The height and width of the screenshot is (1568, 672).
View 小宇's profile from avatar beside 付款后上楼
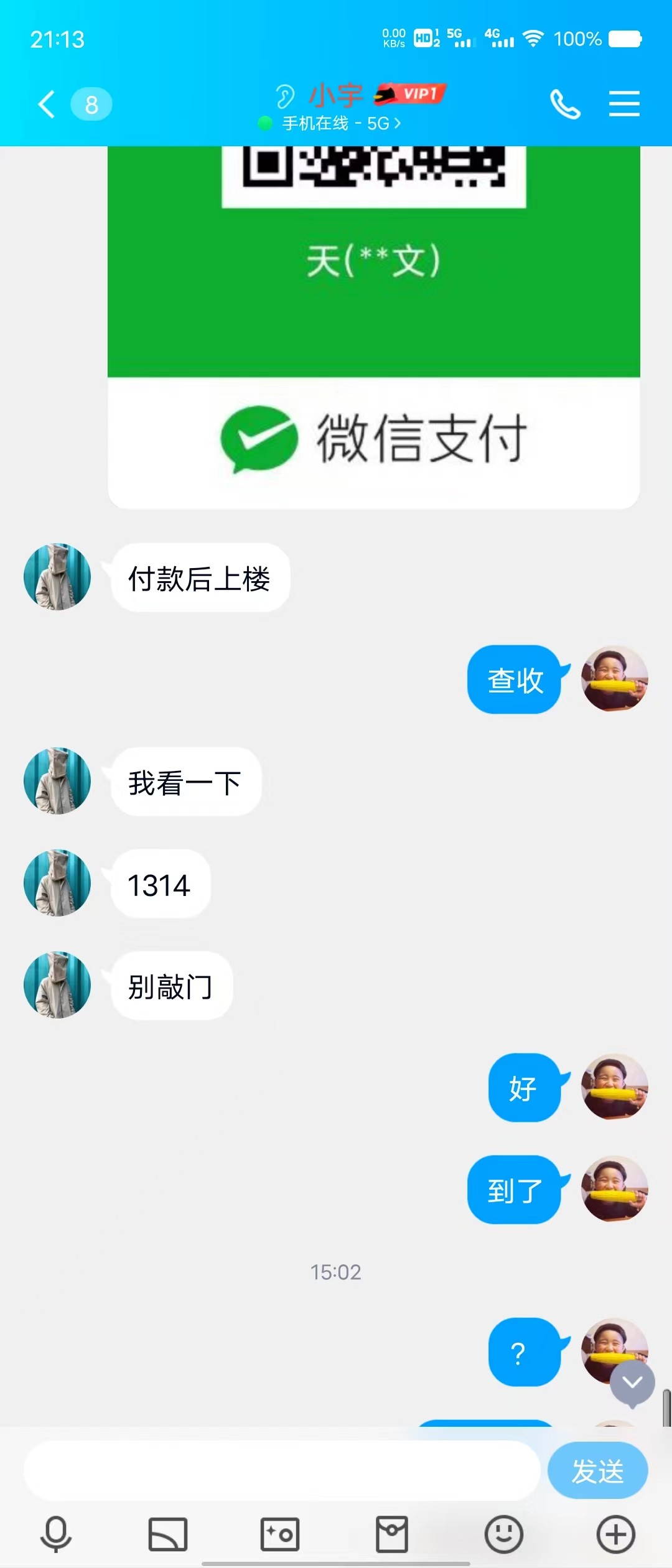coord(57,577)
